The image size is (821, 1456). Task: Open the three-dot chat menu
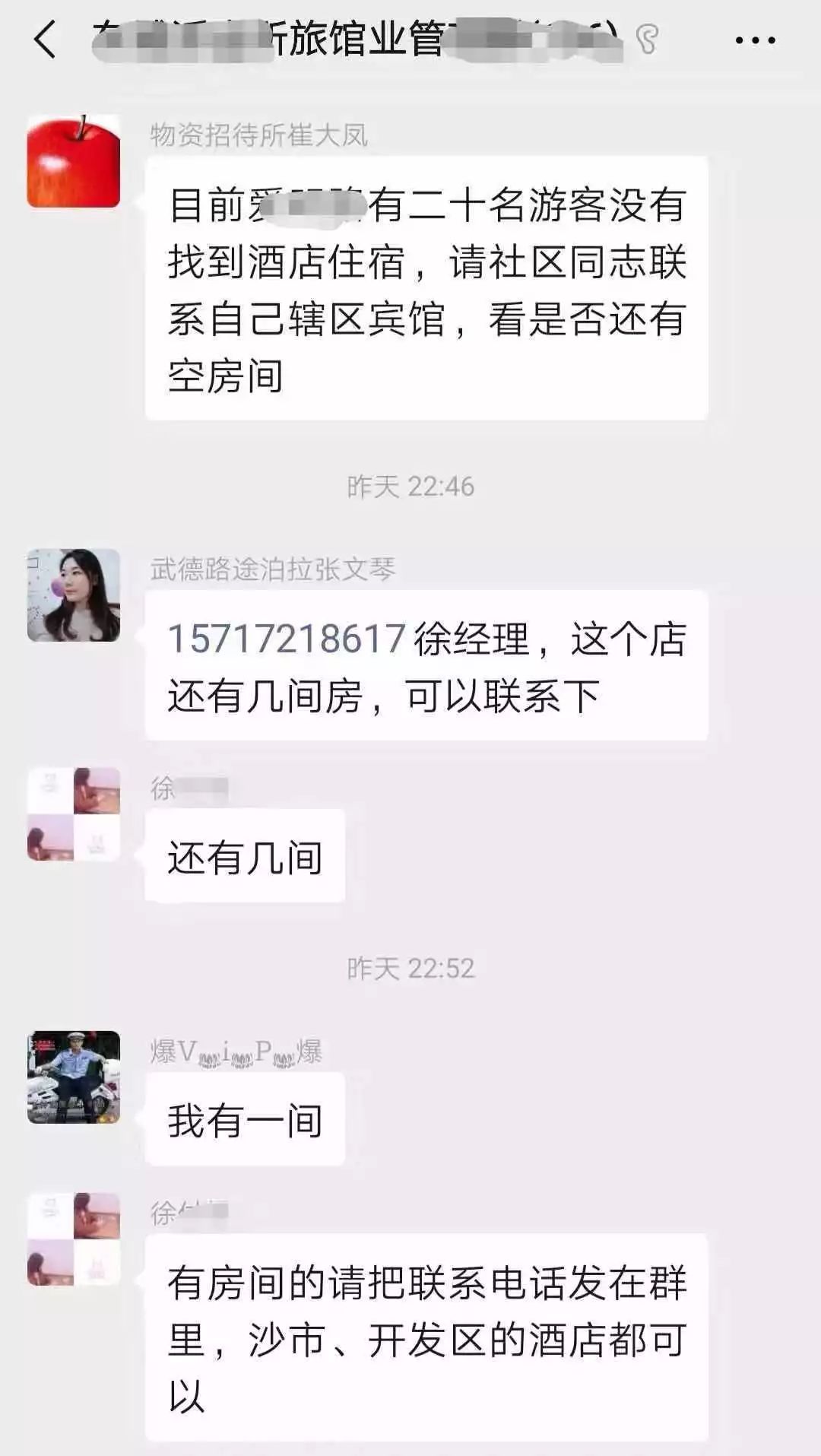(755, 40)
